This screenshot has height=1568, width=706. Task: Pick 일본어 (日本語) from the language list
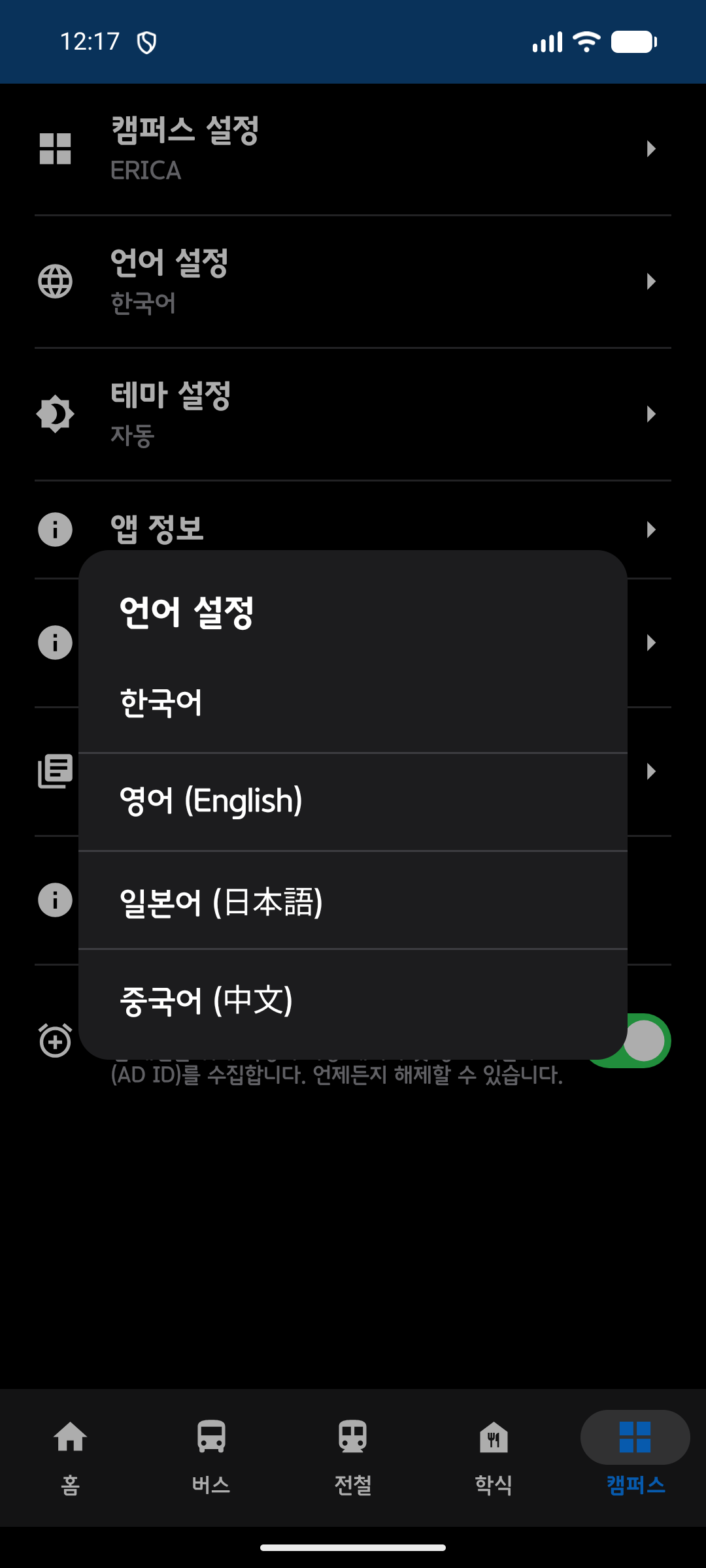tap(353, 900)
